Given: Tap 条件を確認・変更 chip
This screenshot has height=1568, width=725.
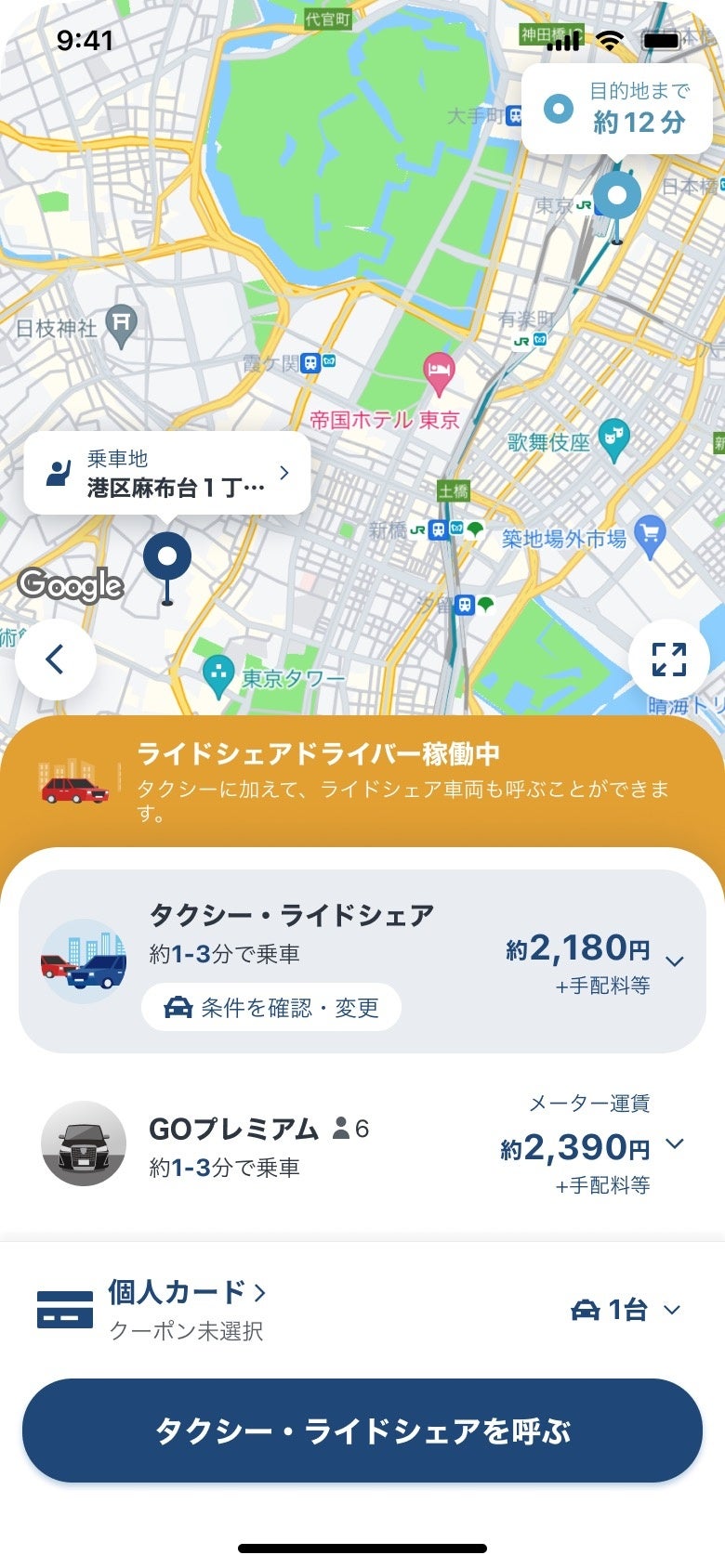Looking at the screenshot, I should pos(271,1008).
